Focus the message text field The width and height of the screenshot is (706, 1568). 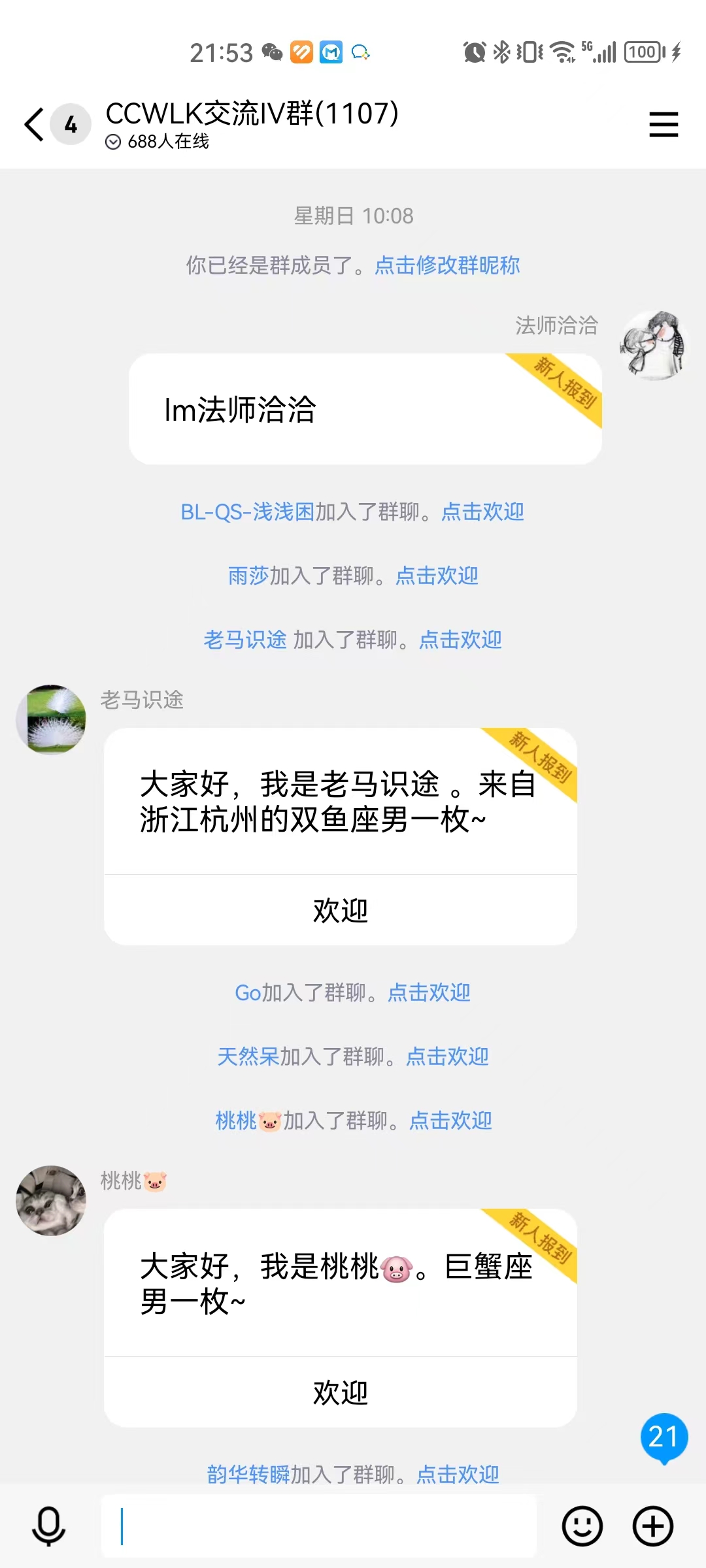tap(319, 1527)
